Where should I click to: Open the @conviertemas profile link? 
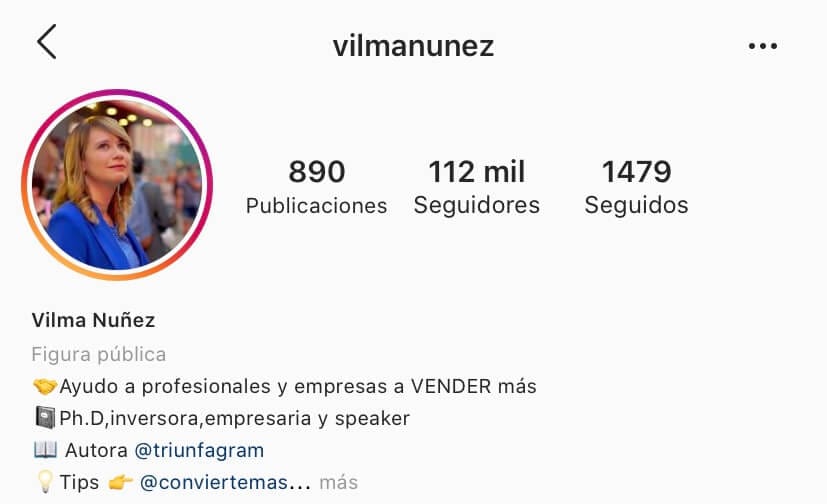[x=226, y=482]
